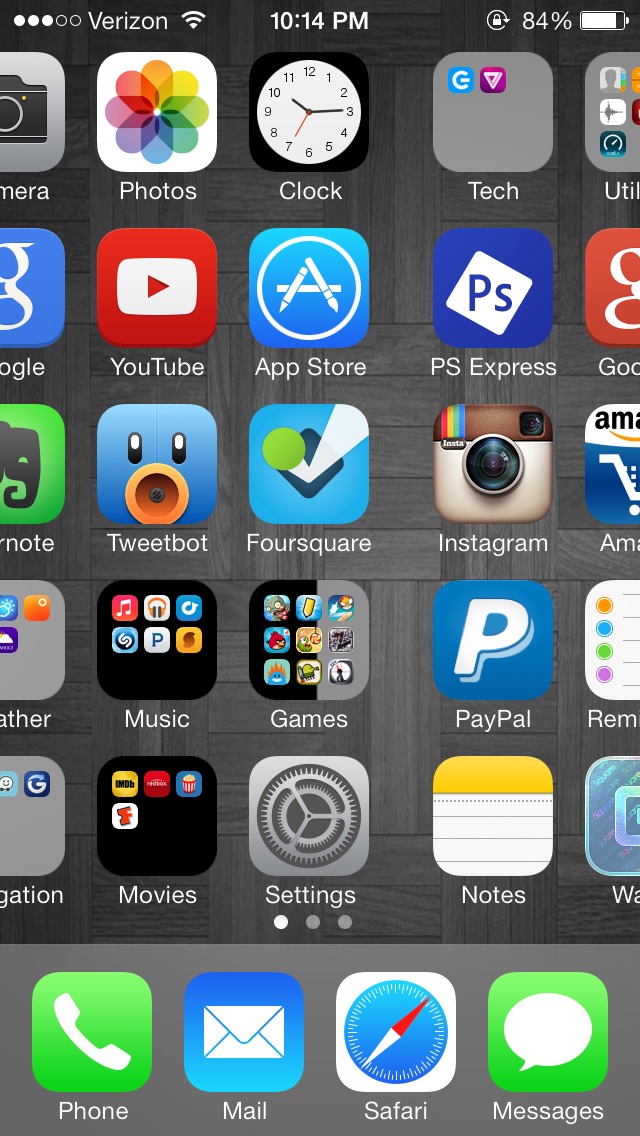Open the Games folder
The height and width of the screenshot is (1136, 640).
click(x=309, y=640)
